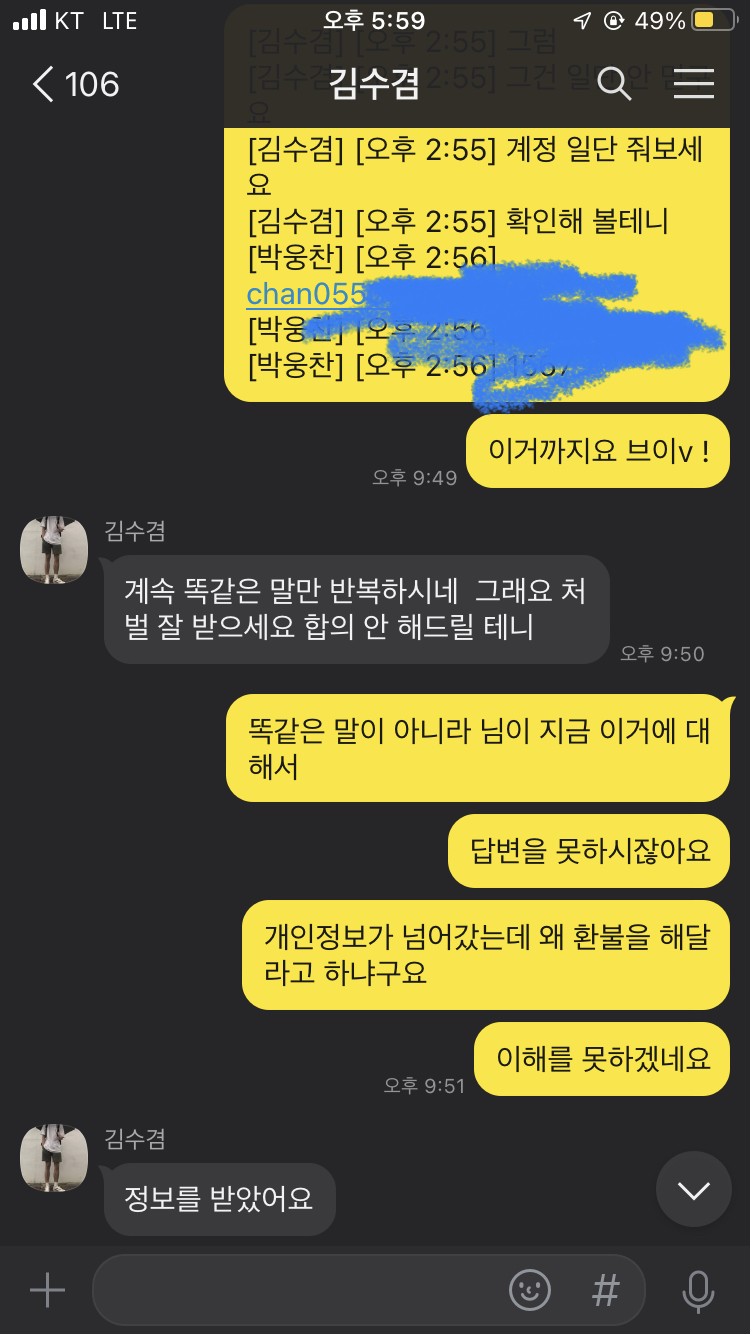Tap the hashtag search icon
This screenshot has width=750, height=1334.
[x=605, y=1290]
